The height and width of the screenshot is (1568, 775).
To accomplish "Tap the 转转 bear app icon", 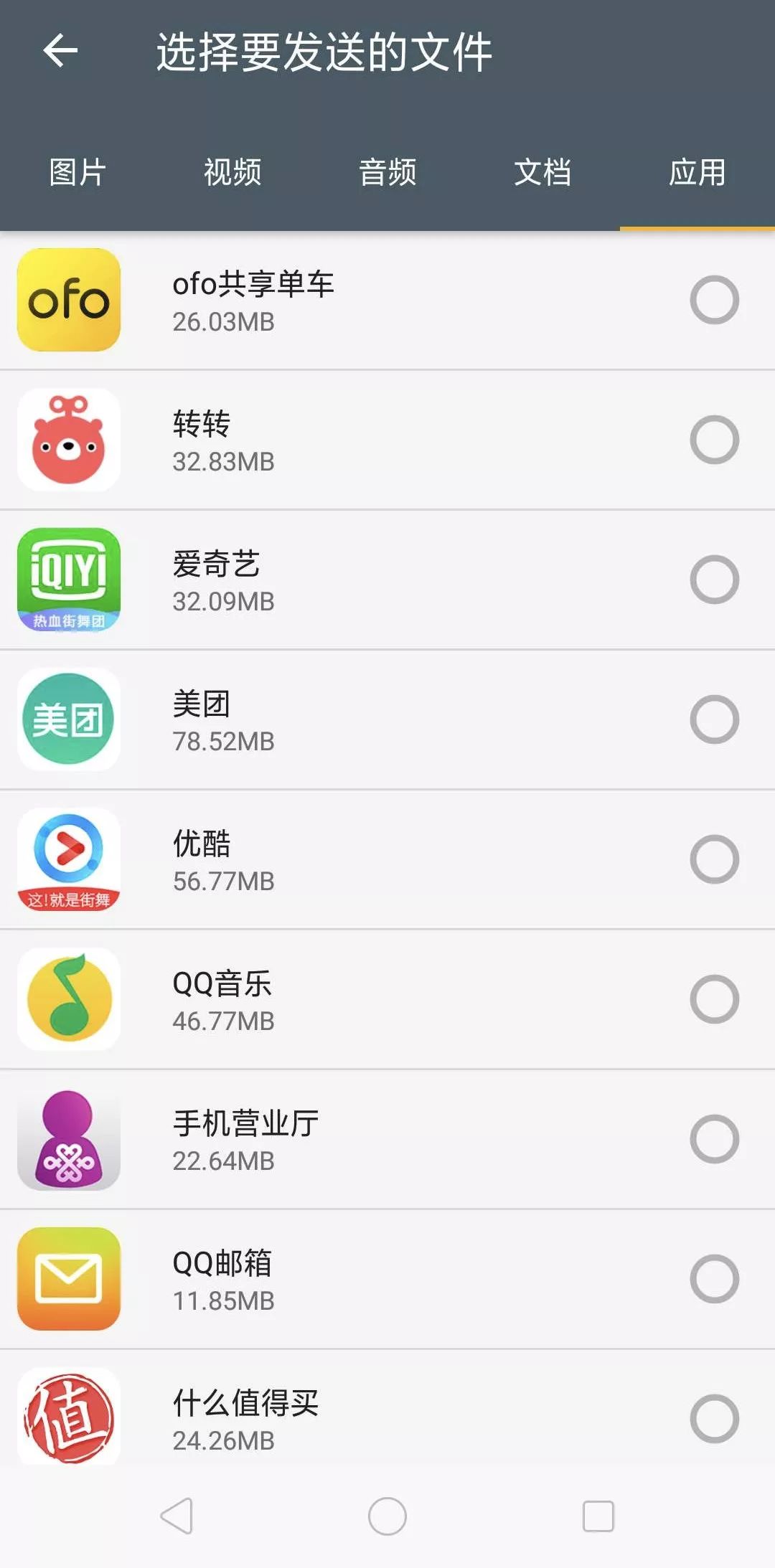I will pos(68,440).
